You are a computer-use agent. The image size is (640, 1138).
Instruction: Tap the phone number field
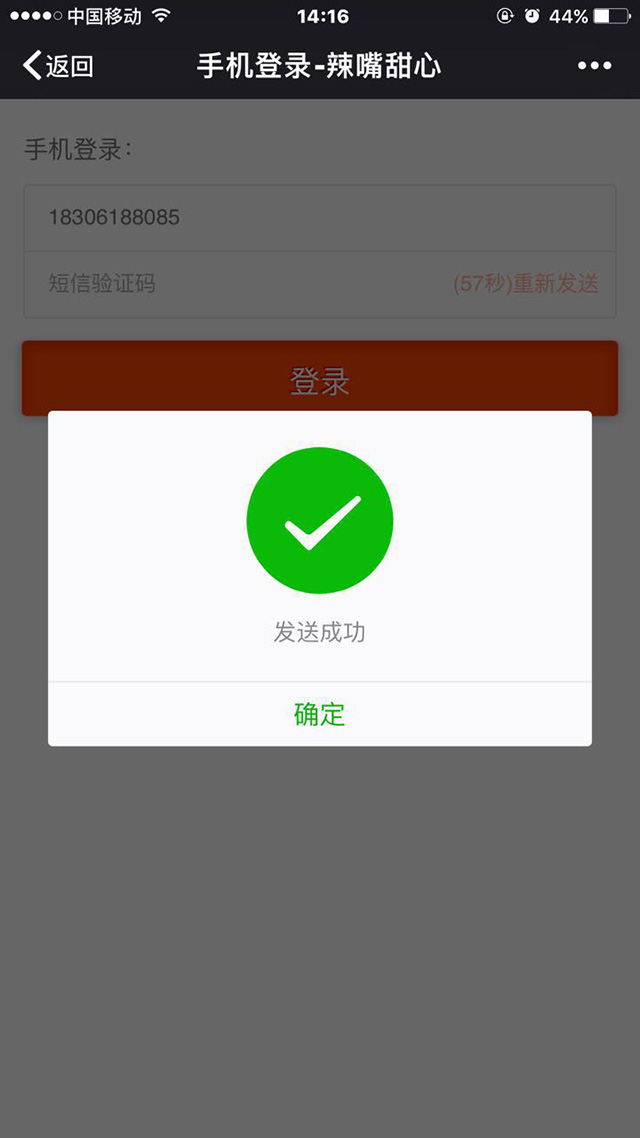320,217
